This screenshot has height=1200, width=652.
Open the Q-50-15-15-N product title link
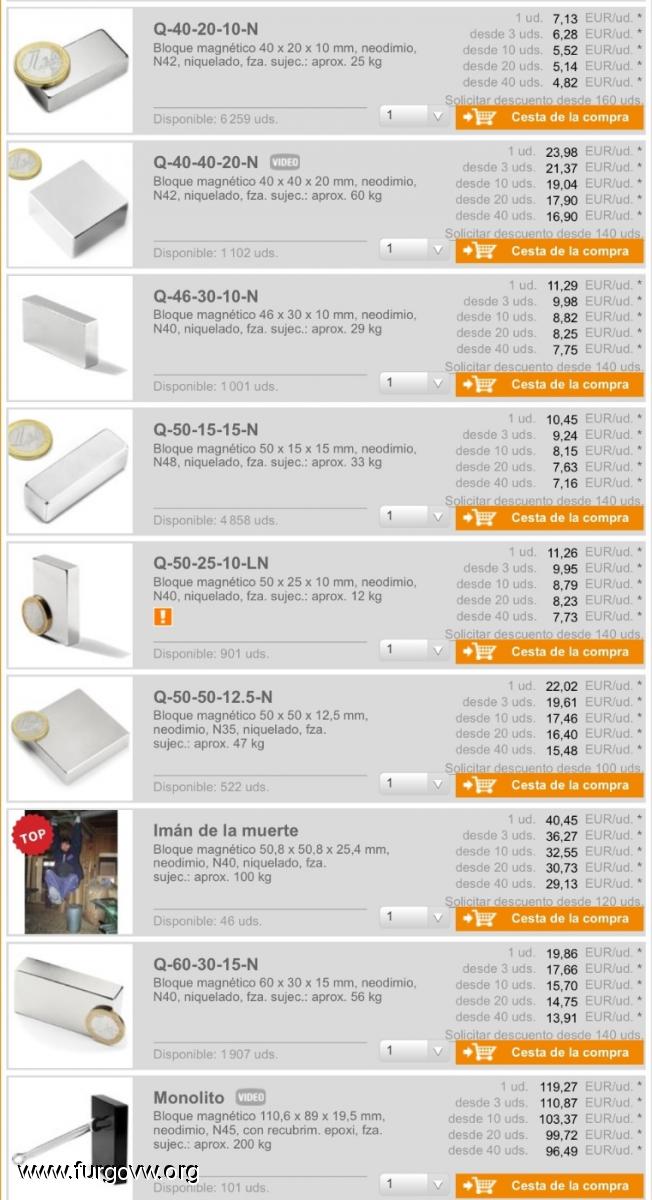(205, 429)
